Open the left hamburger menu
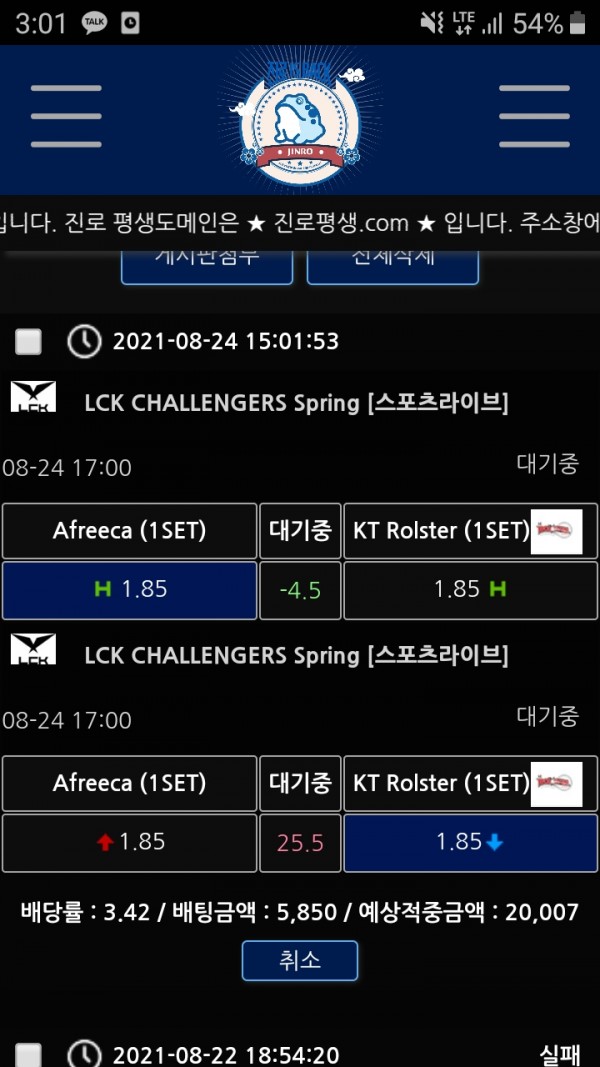Viewport: 600px width, 1067px height. tap(65, 116)
